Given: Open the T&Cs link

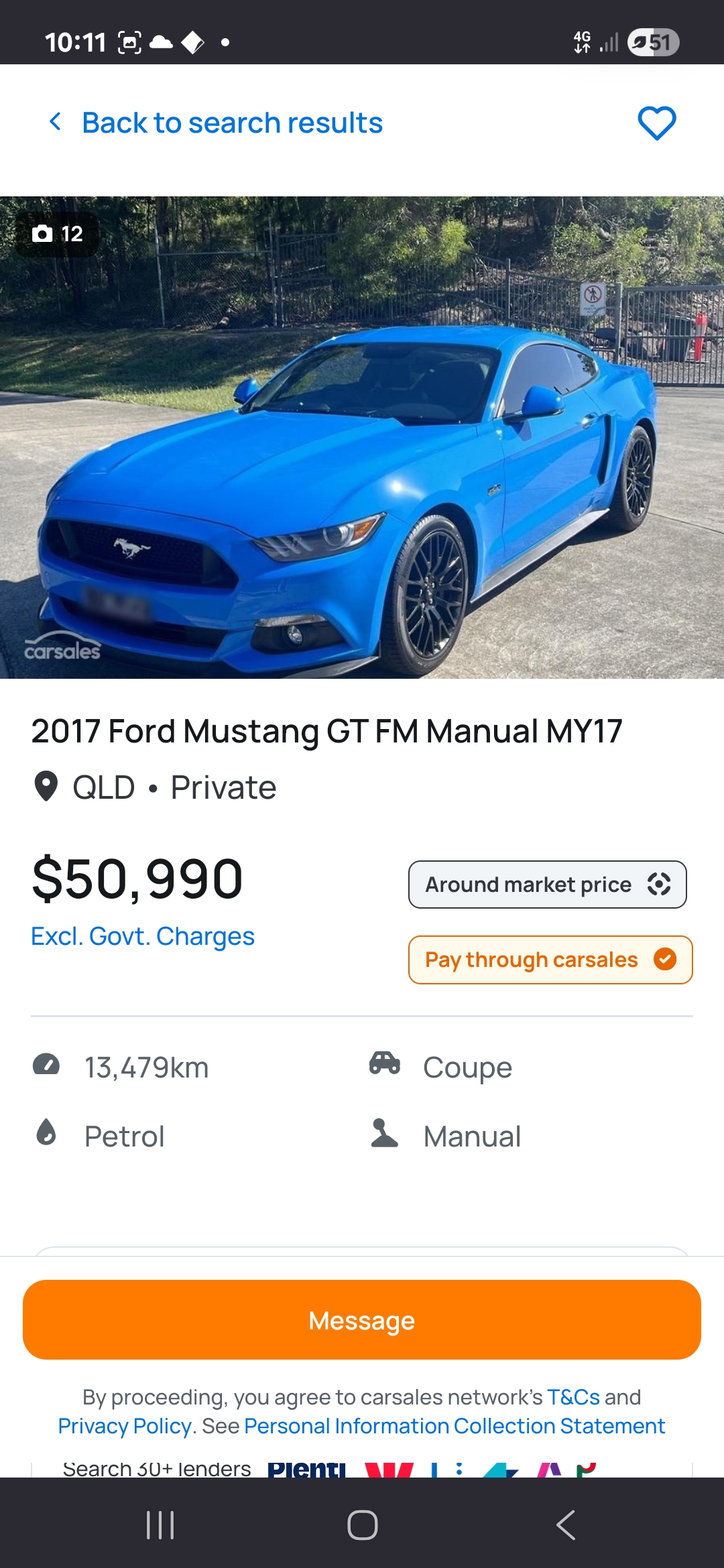Looking at the screenshot, I should click(573, 1397).
